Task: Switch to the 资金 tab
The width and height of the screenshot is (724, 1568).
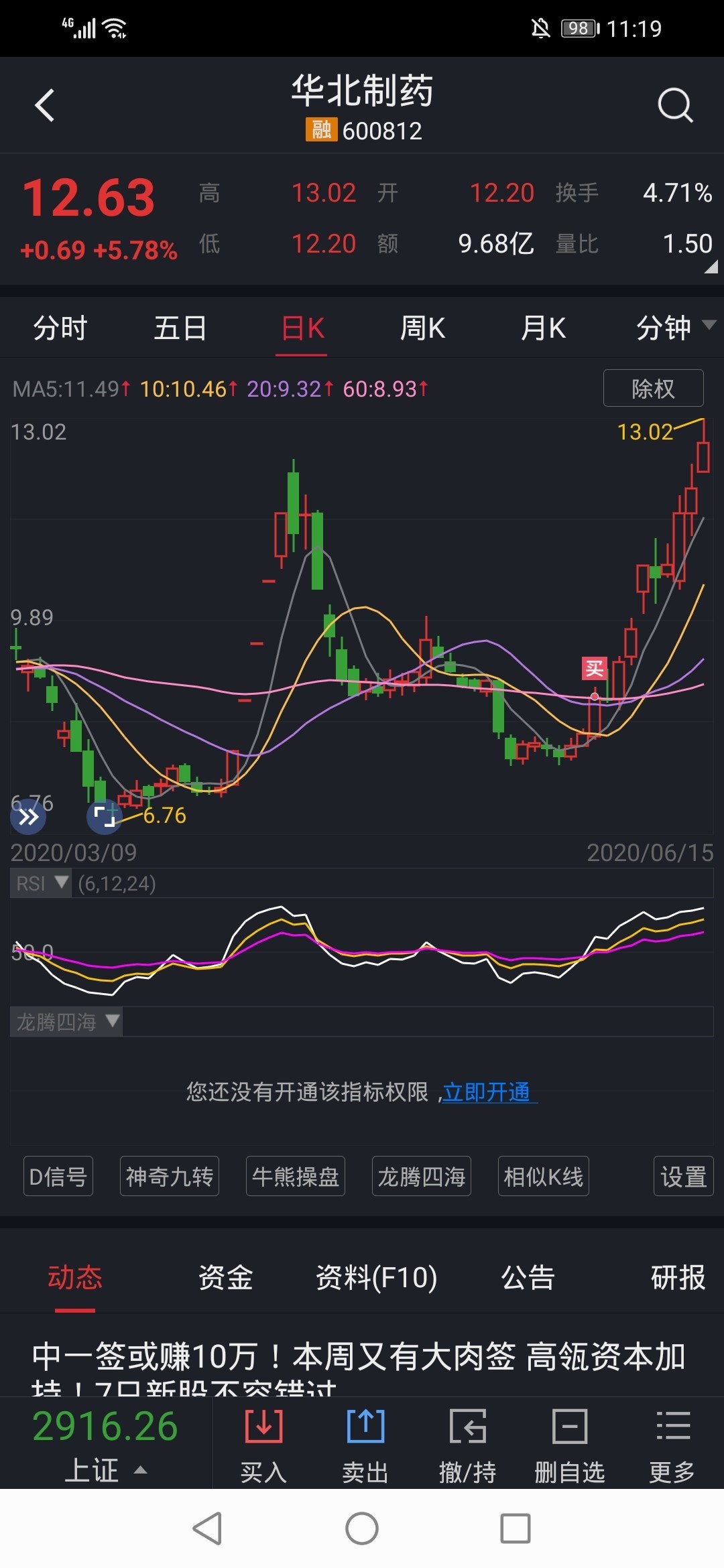Action: pos(225,1277)
